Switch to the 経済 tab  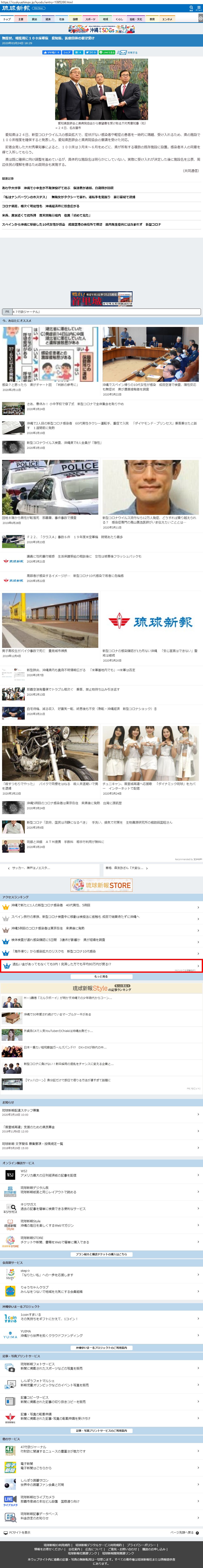point(48,19)
